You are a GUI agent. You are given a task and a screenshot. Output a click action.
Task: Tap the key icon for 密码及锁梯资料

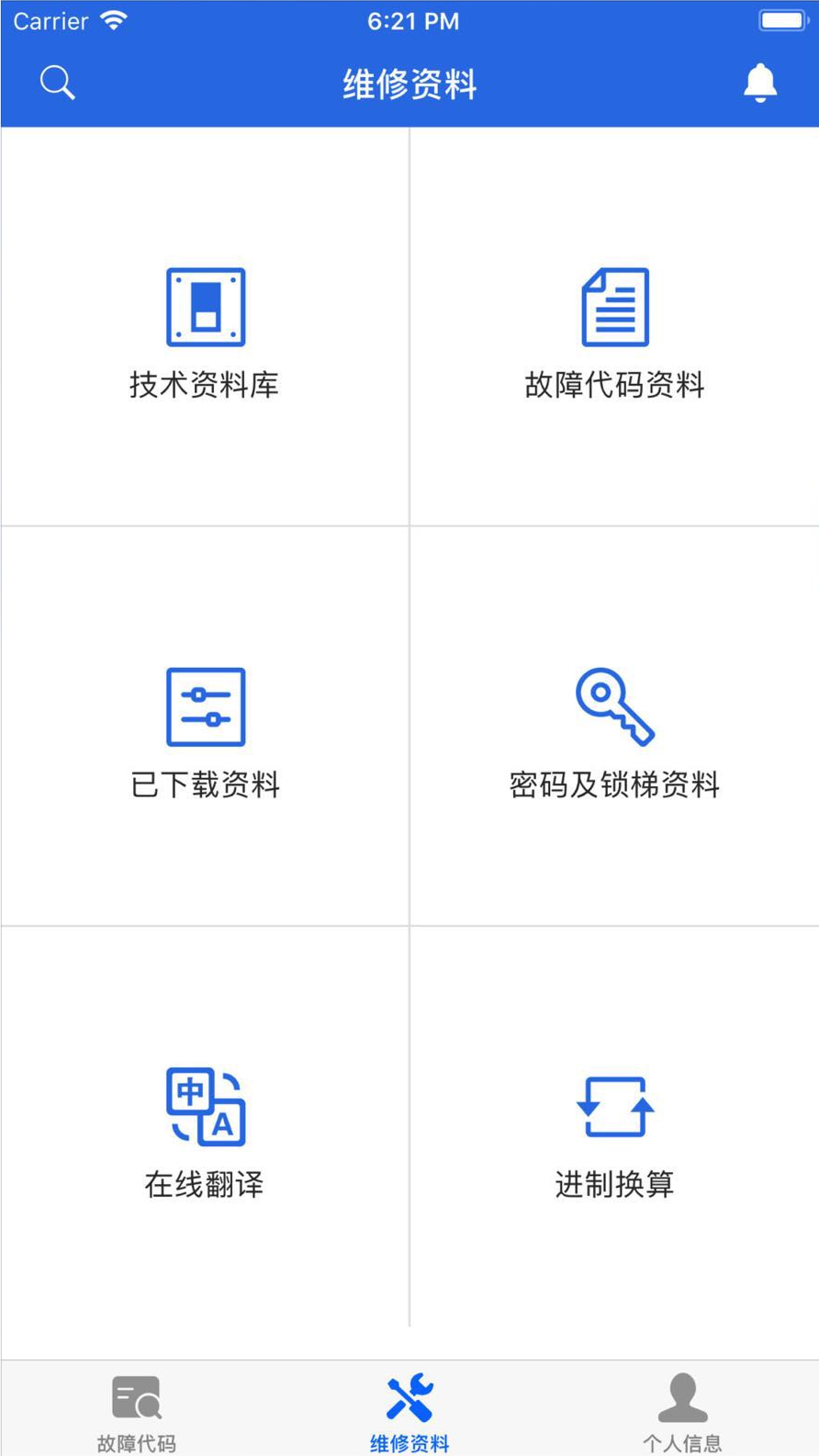click(x=615, y=705)
